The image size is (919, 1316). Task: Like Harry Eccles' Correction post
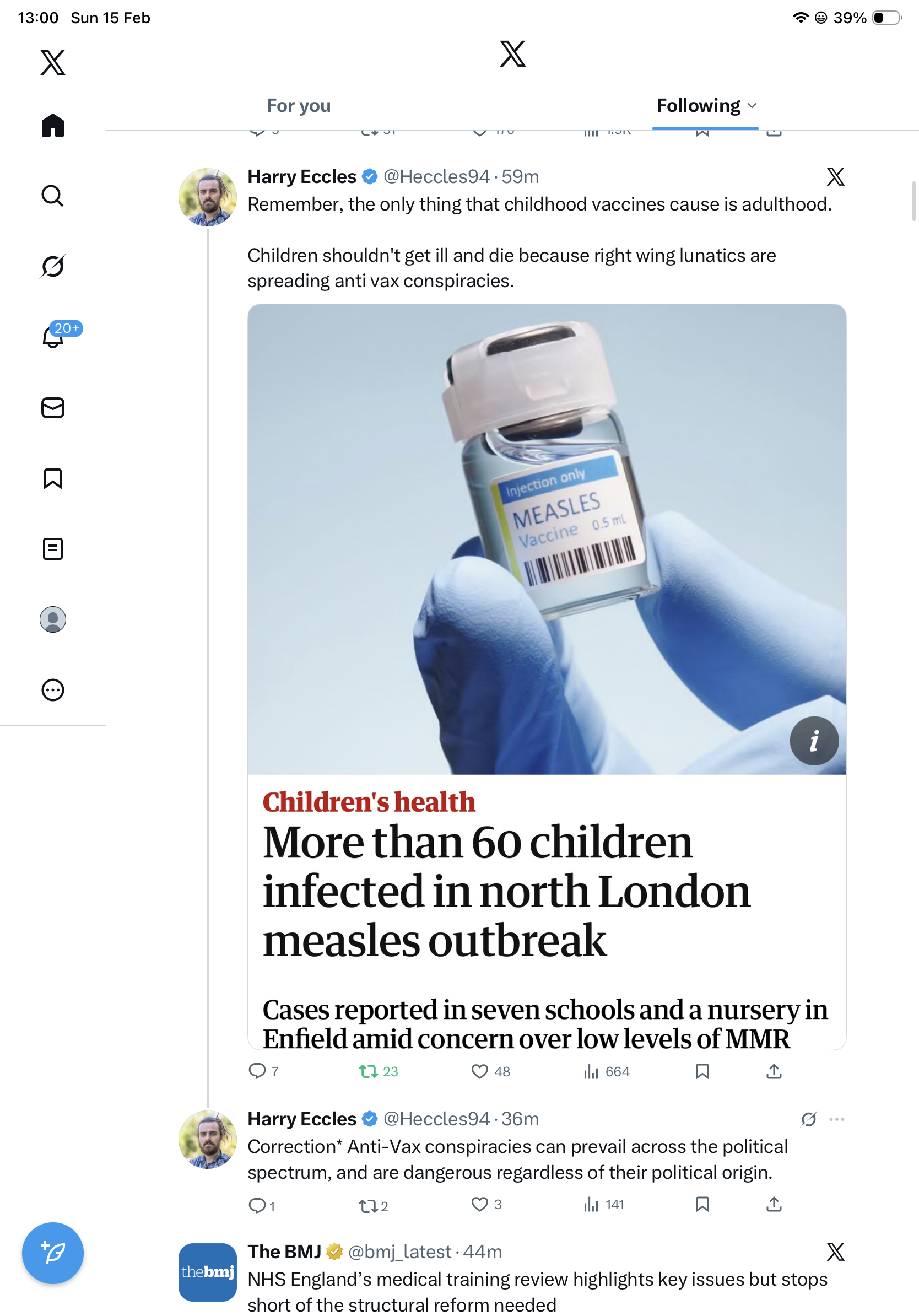click(x=479, y=1204)
